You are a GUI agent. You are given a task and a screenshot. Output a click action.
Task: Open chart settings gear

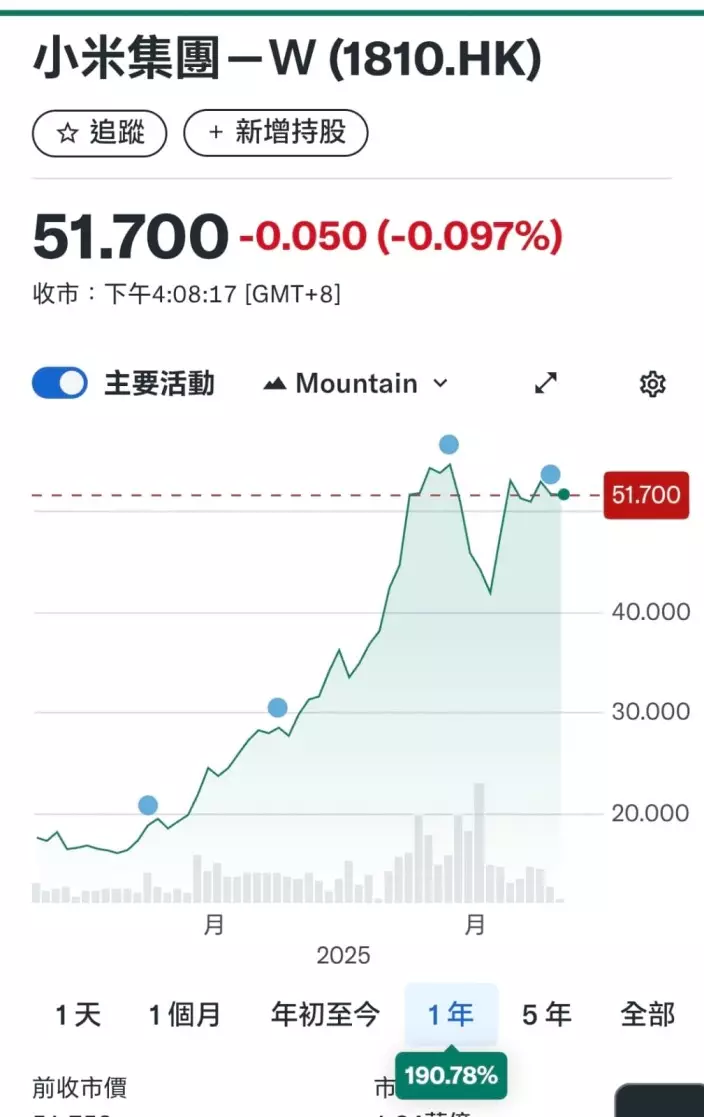[x=653, y=383]
